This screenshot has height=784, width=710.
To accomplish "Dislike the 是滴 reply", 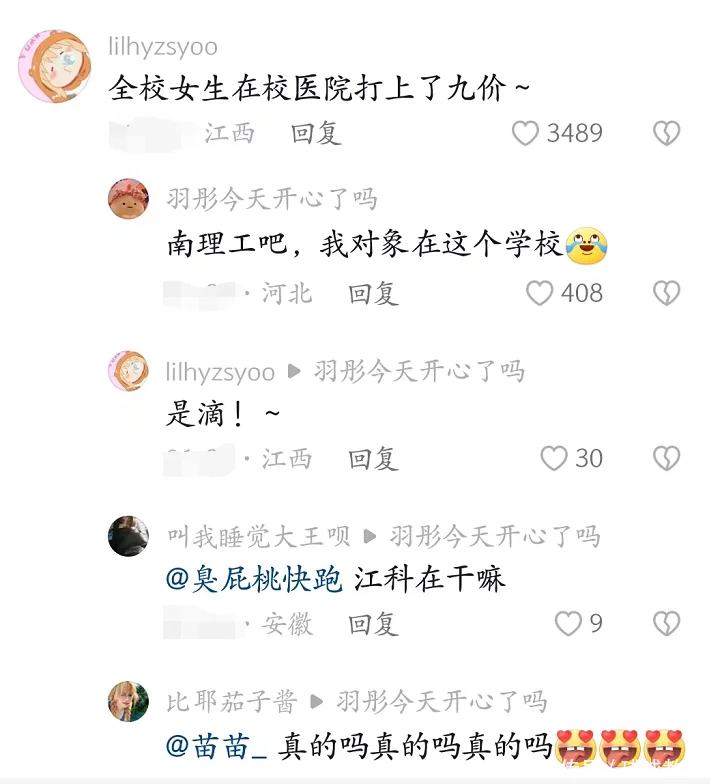I will point(666,459).
